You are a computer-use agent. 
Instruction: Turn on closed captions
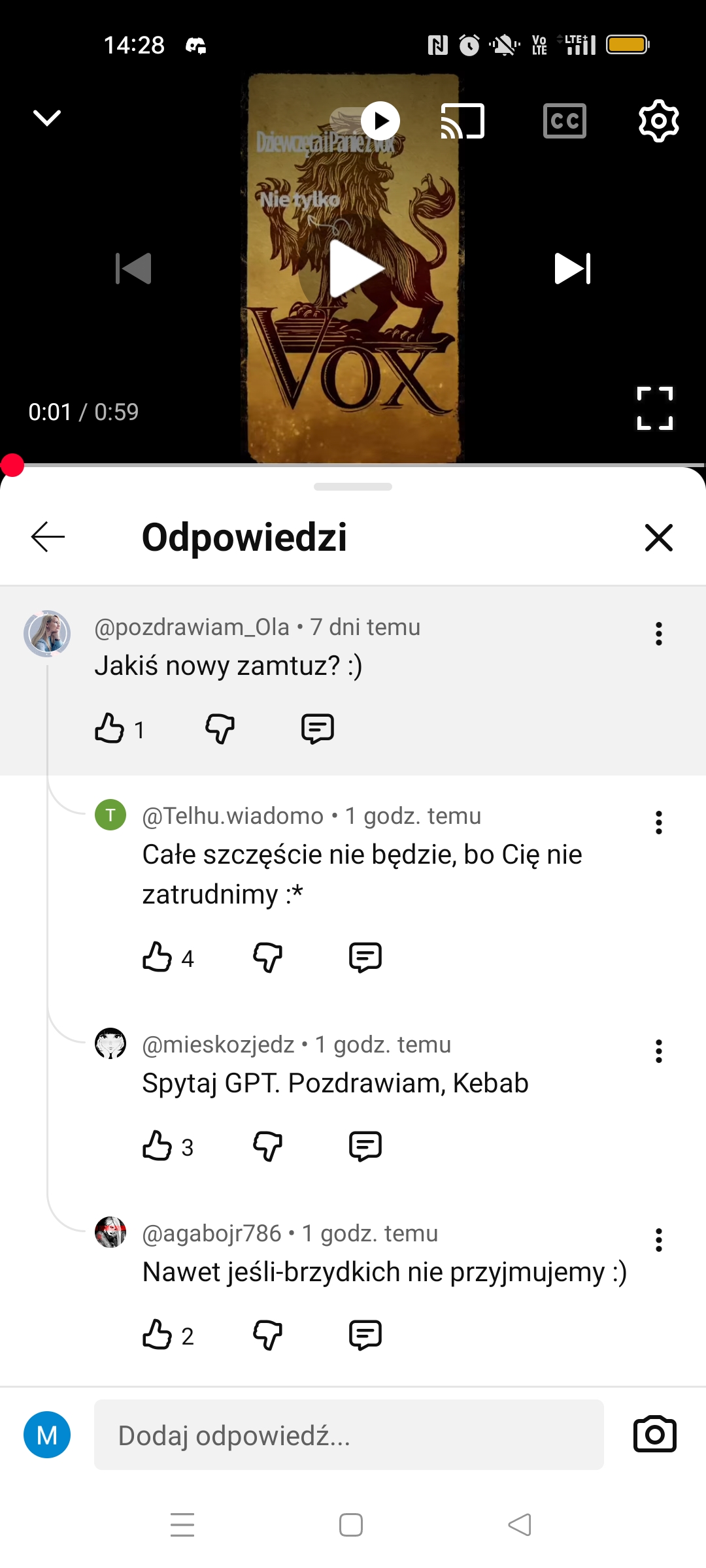(565, 121)
